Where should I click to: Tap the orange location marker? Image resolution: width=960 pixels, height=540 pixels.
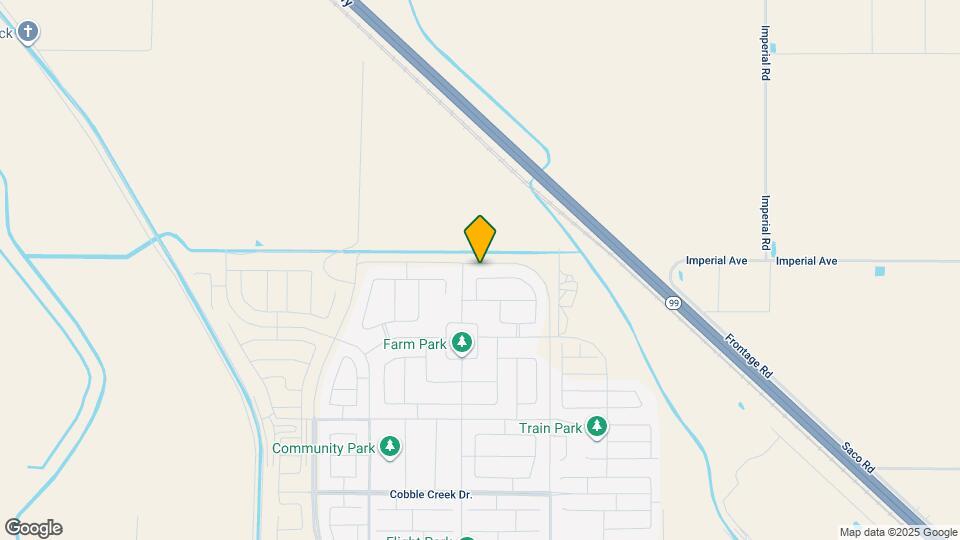(480, 238)
